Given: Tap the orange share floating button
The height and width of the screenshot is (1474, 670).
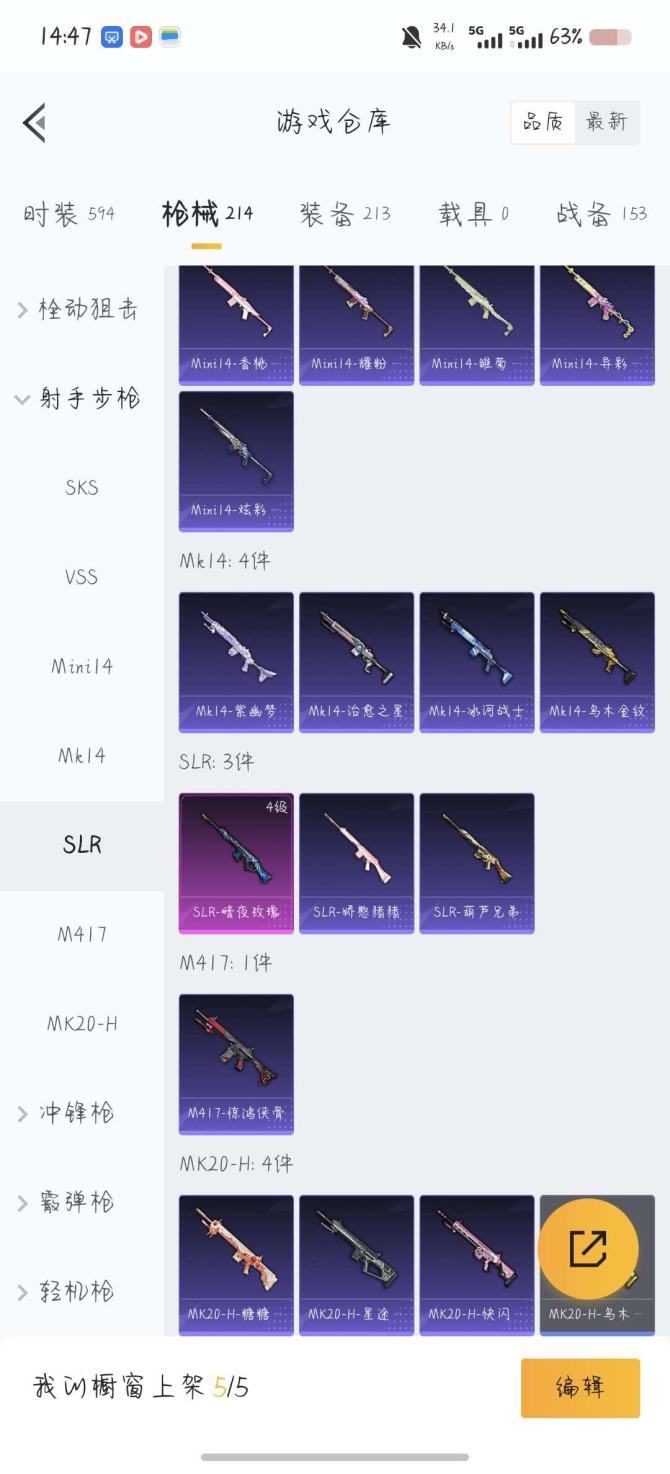Looking at the screenshot, I should pyautogui.click(x=587, y=1248).
